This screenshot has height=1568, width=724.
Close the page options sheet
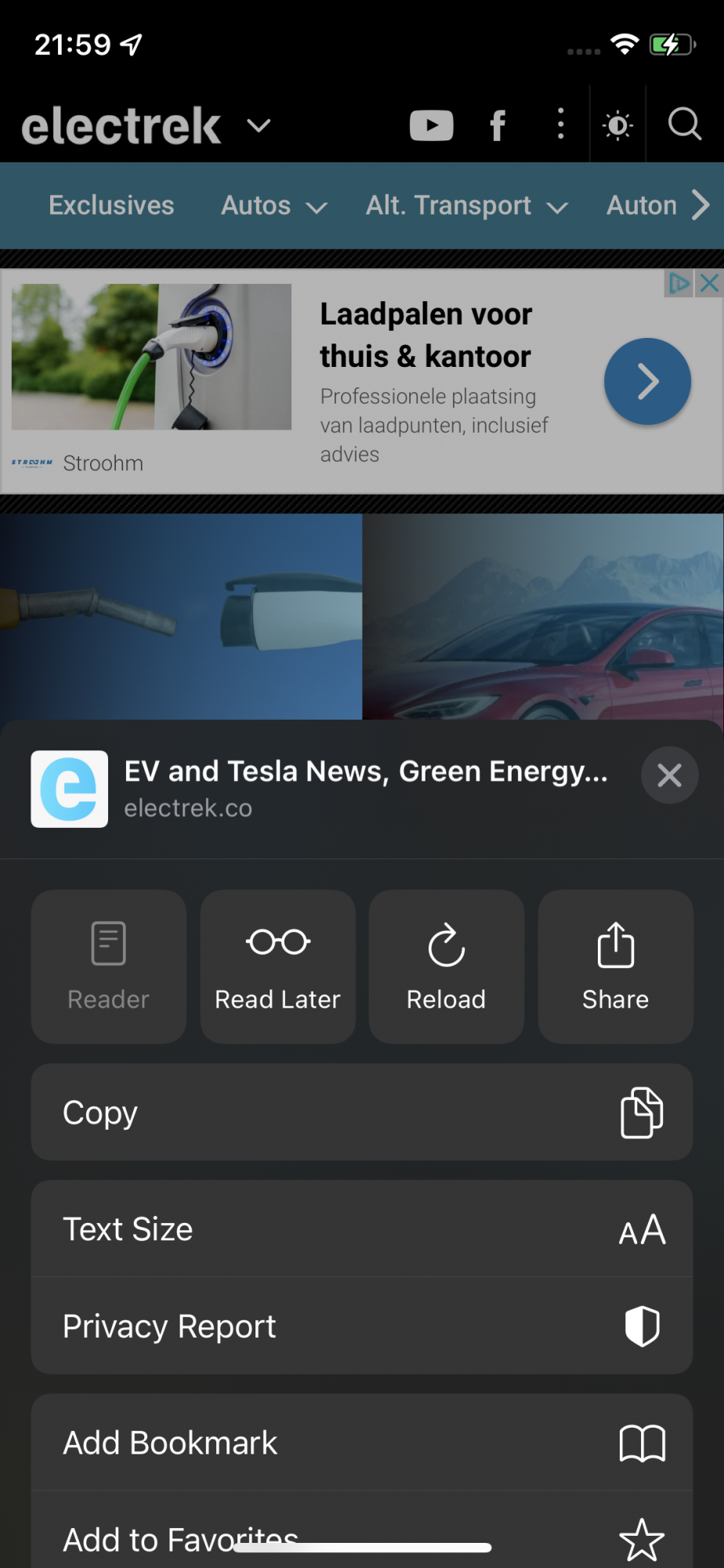[x=669, y=775]
